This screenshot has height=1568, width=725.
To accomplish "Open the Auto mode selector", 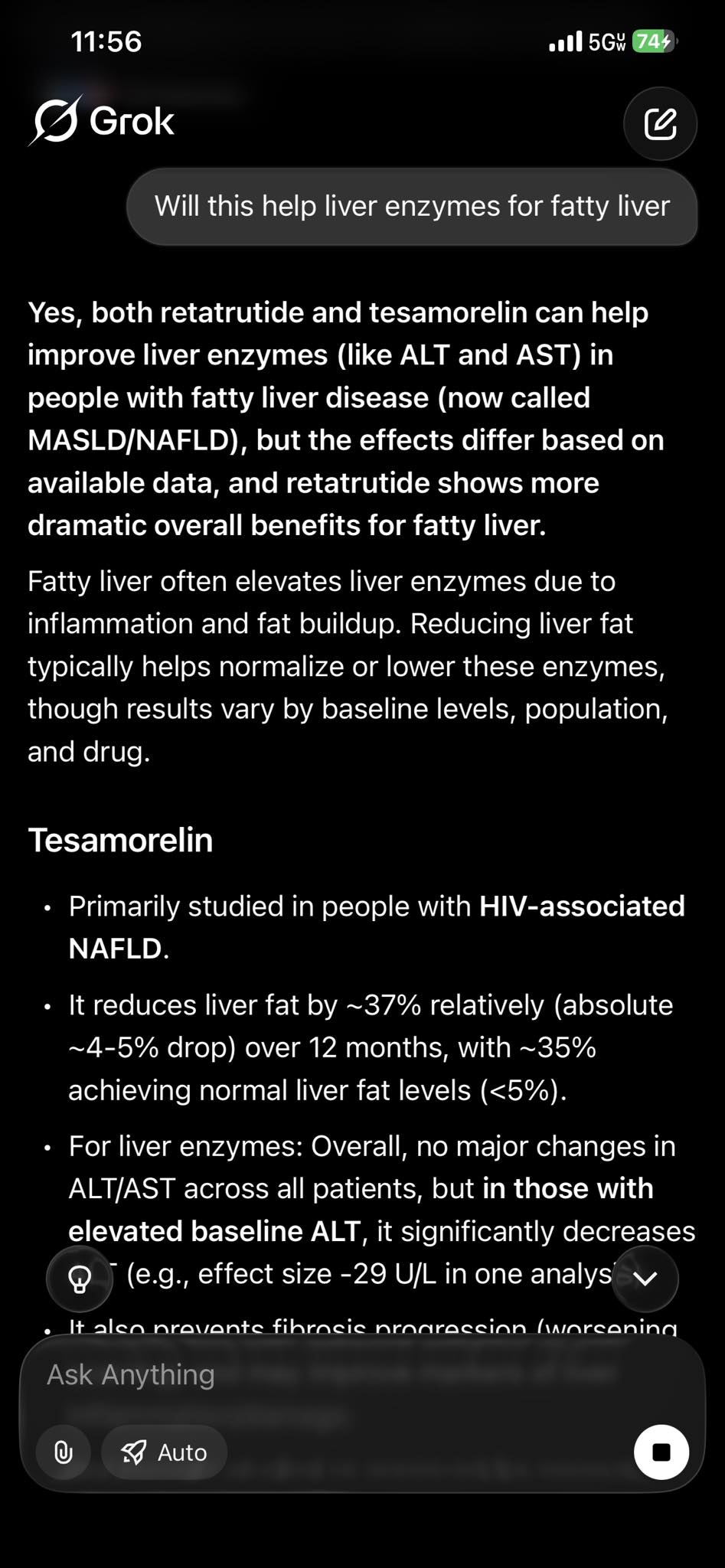I will 165,1452.
